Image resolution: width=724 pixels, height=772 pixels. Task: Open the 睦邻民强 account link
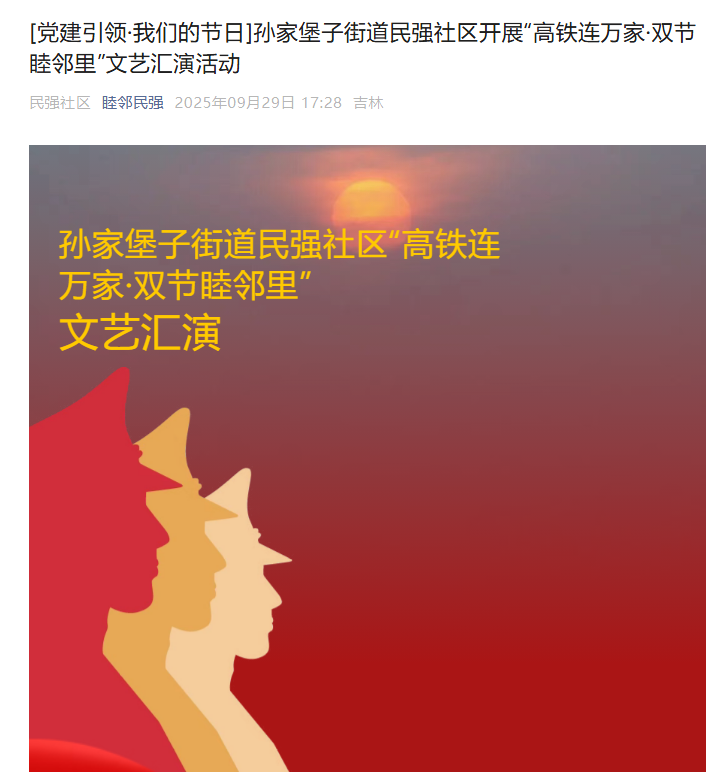pyautogui.click(x=132, y=103)
